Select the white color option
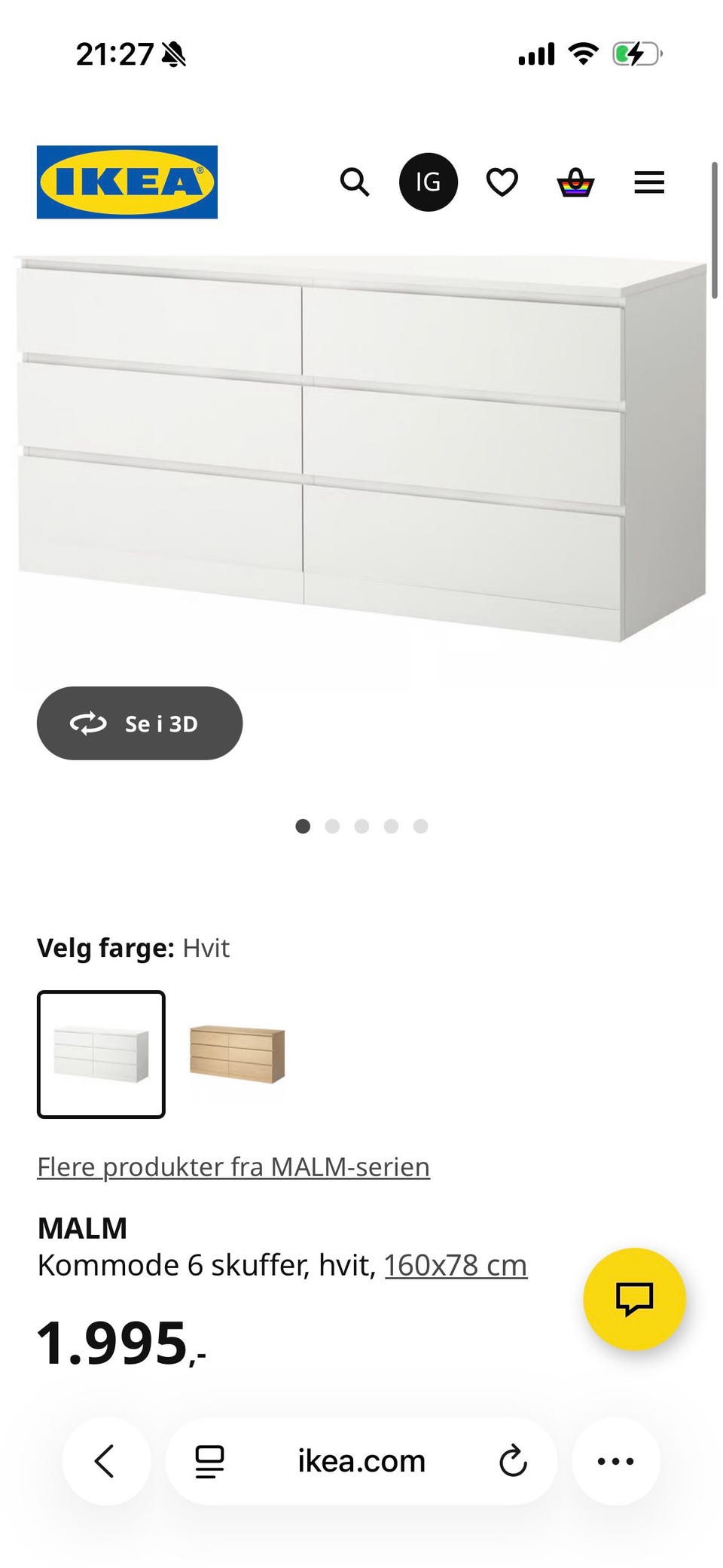Viewport: 723px width, 1568px height. 101,1053
